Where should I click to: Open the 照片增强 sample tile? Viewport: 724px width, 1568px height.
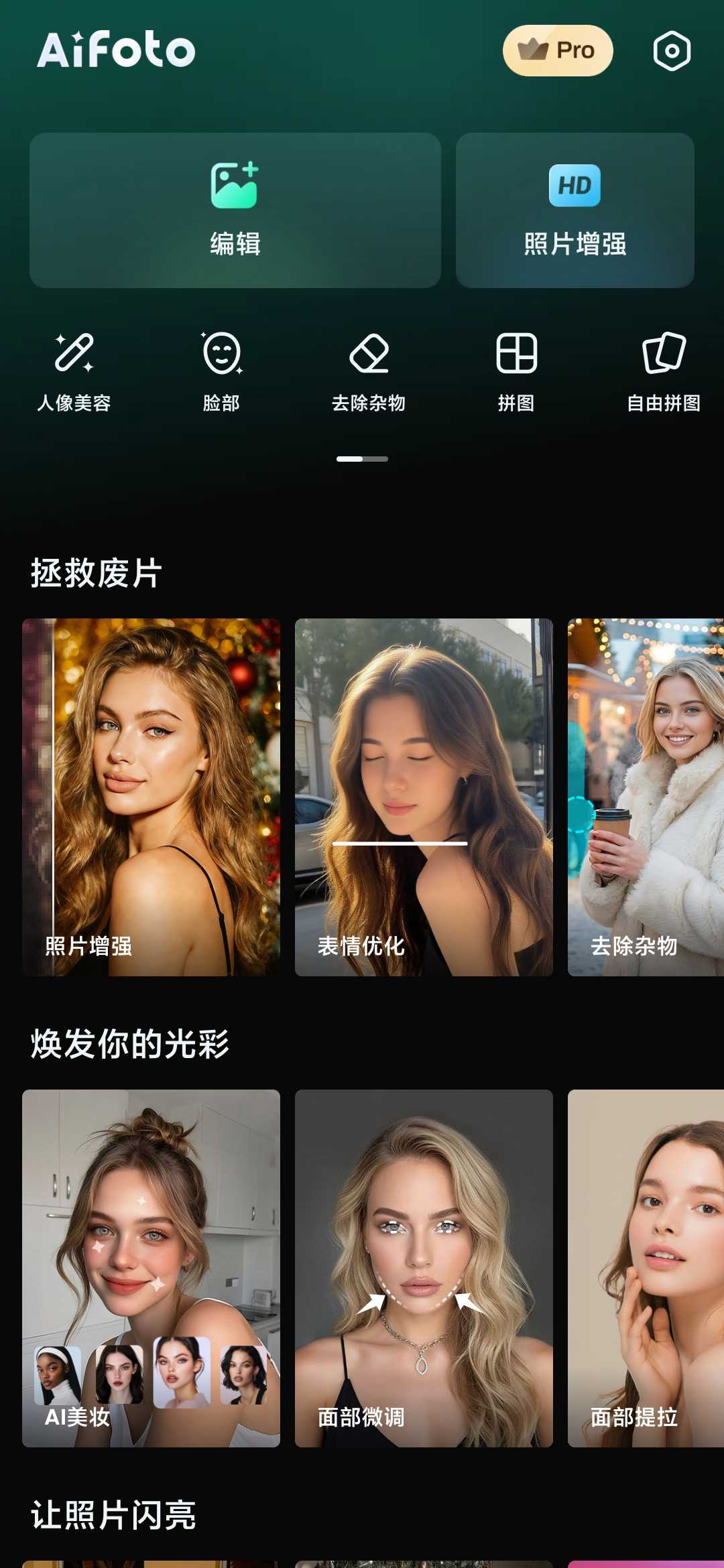(151, 797)
